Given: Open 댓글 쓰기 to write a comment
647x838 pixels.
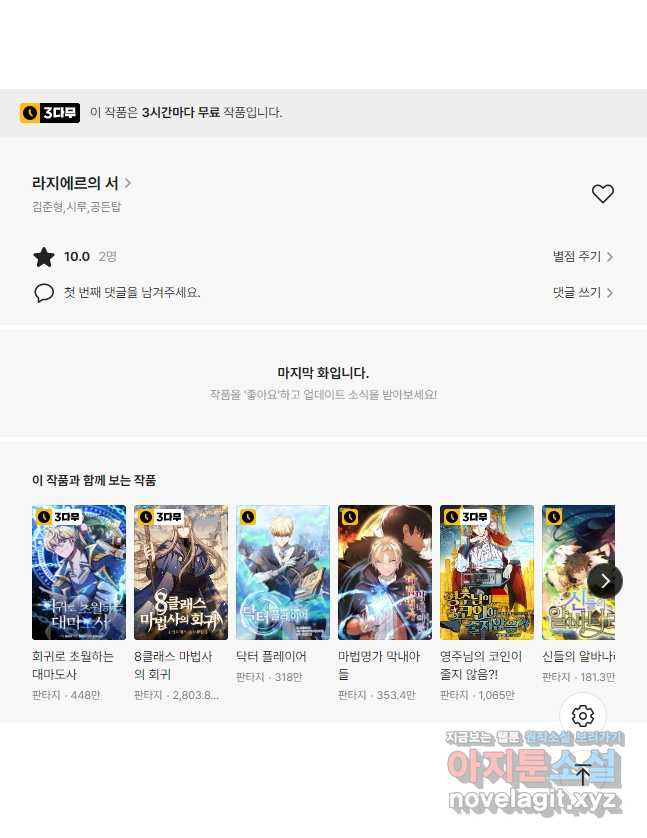Looking at the screenshot, I should click(583, 293).
